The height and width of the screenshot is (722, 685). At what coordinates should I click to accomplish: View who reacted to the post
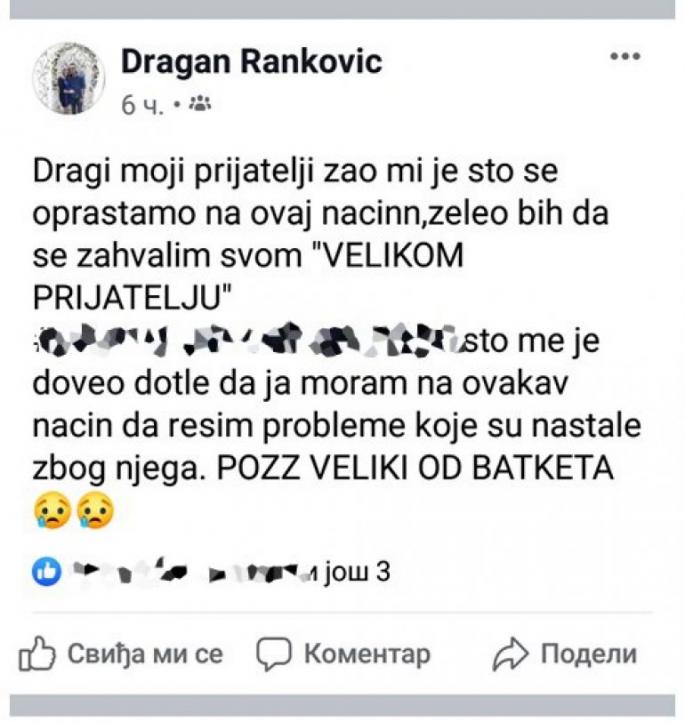pyautogui.click(x=210, y=572)
